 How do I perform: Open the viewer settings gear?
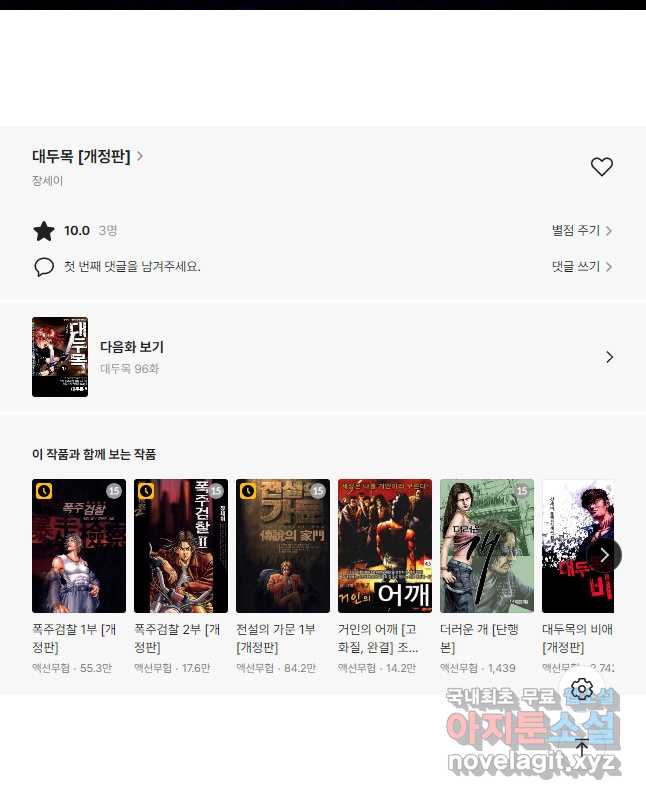[x=583, y=689]
